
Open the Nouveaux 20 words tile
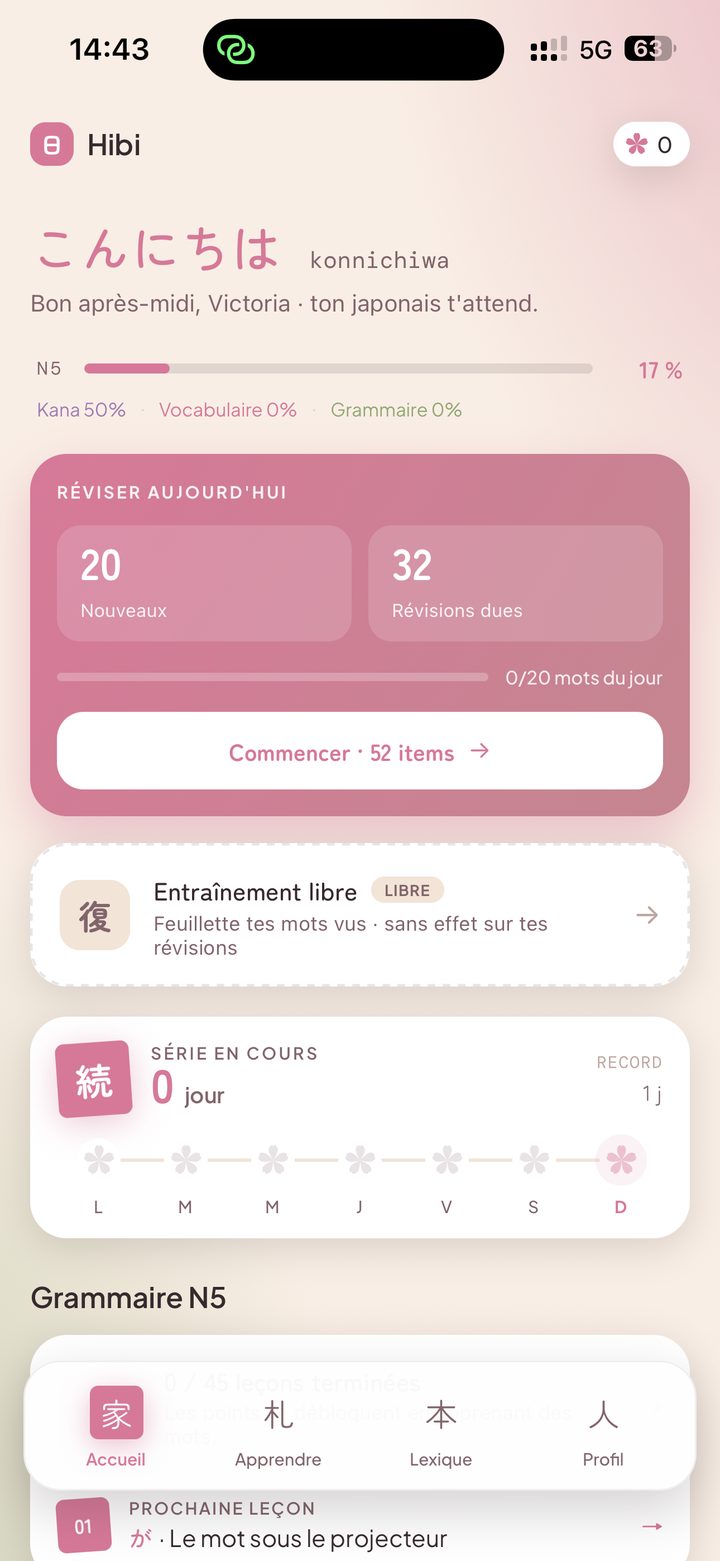coord(204,583)
